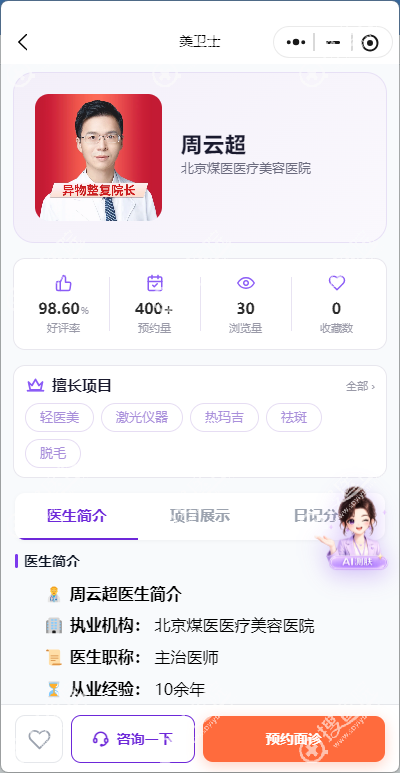The width and height of the screenshot is (400, 773).
Task: Open 周云超's doctor photo
Action: click(98, 157)
